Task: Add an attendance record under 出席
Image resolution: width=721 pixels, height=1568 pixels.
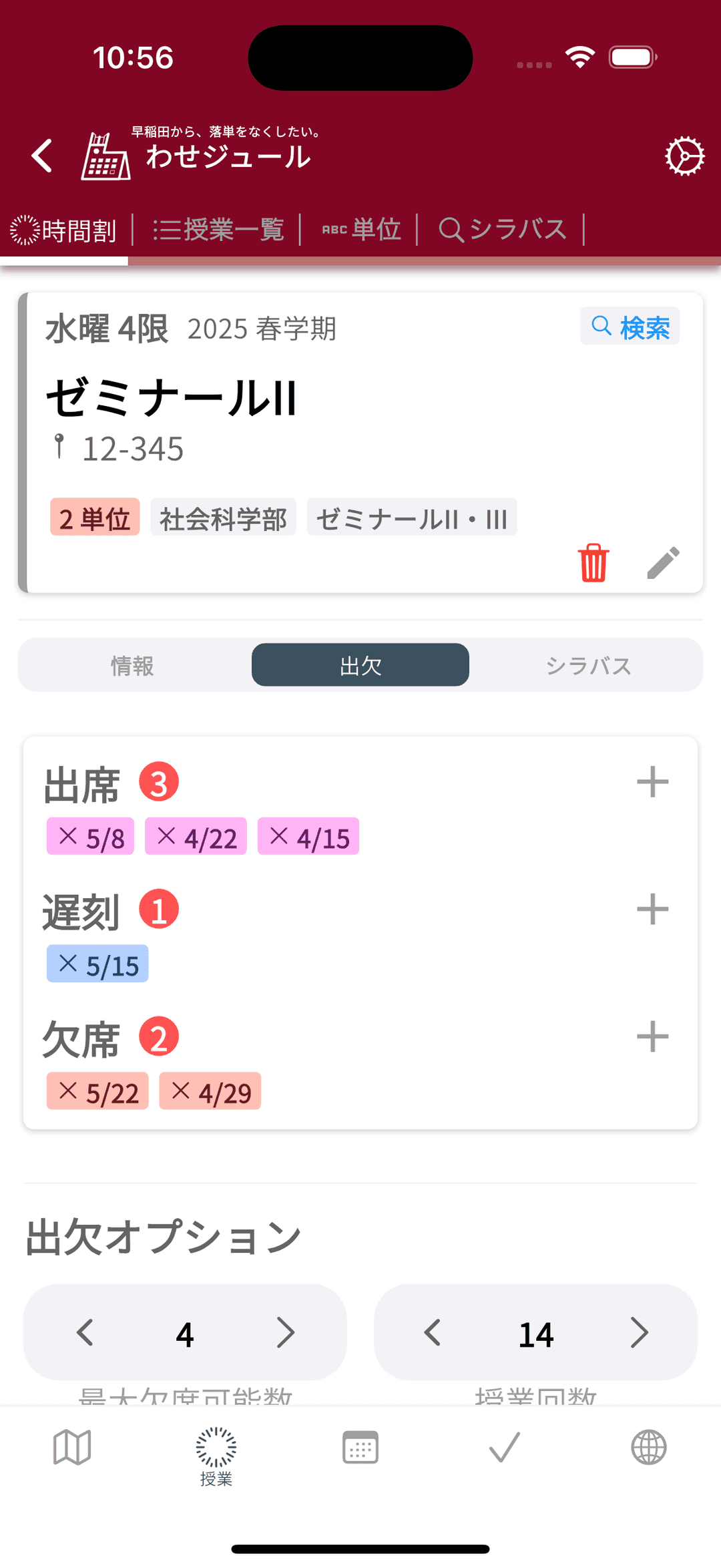Action: 652,782
